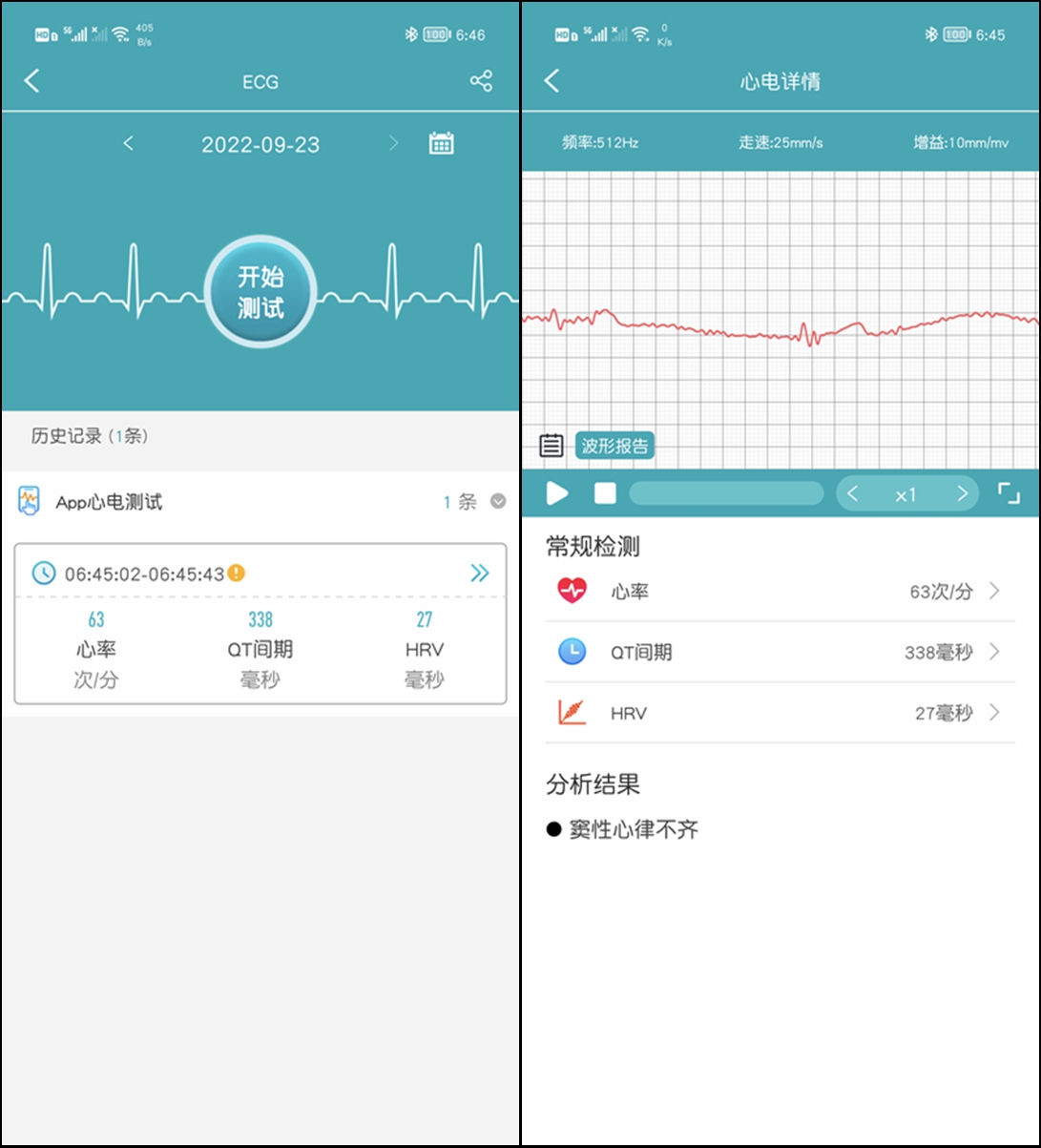Tap the red heart-rate icon under 常规检测
1041x1148 pixels.
point(572,592)
